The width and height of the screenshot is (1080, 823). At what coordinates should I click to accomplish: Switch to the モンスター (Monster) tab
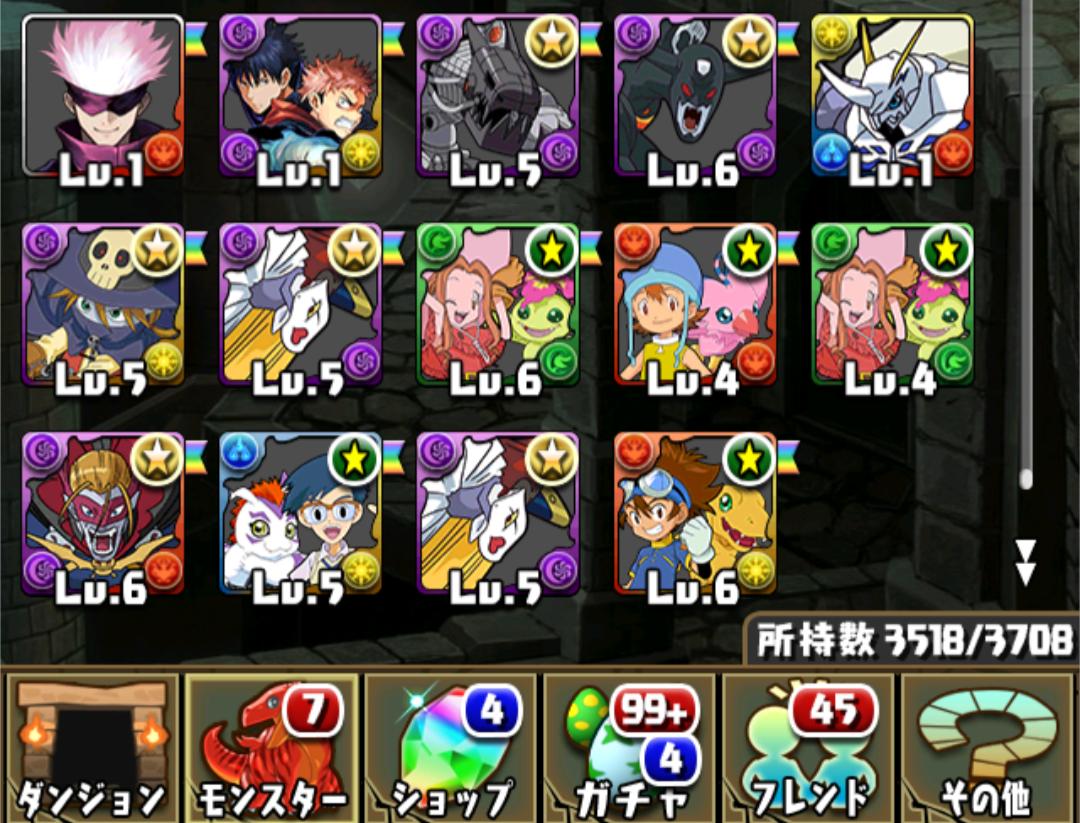tap(272, 747)
